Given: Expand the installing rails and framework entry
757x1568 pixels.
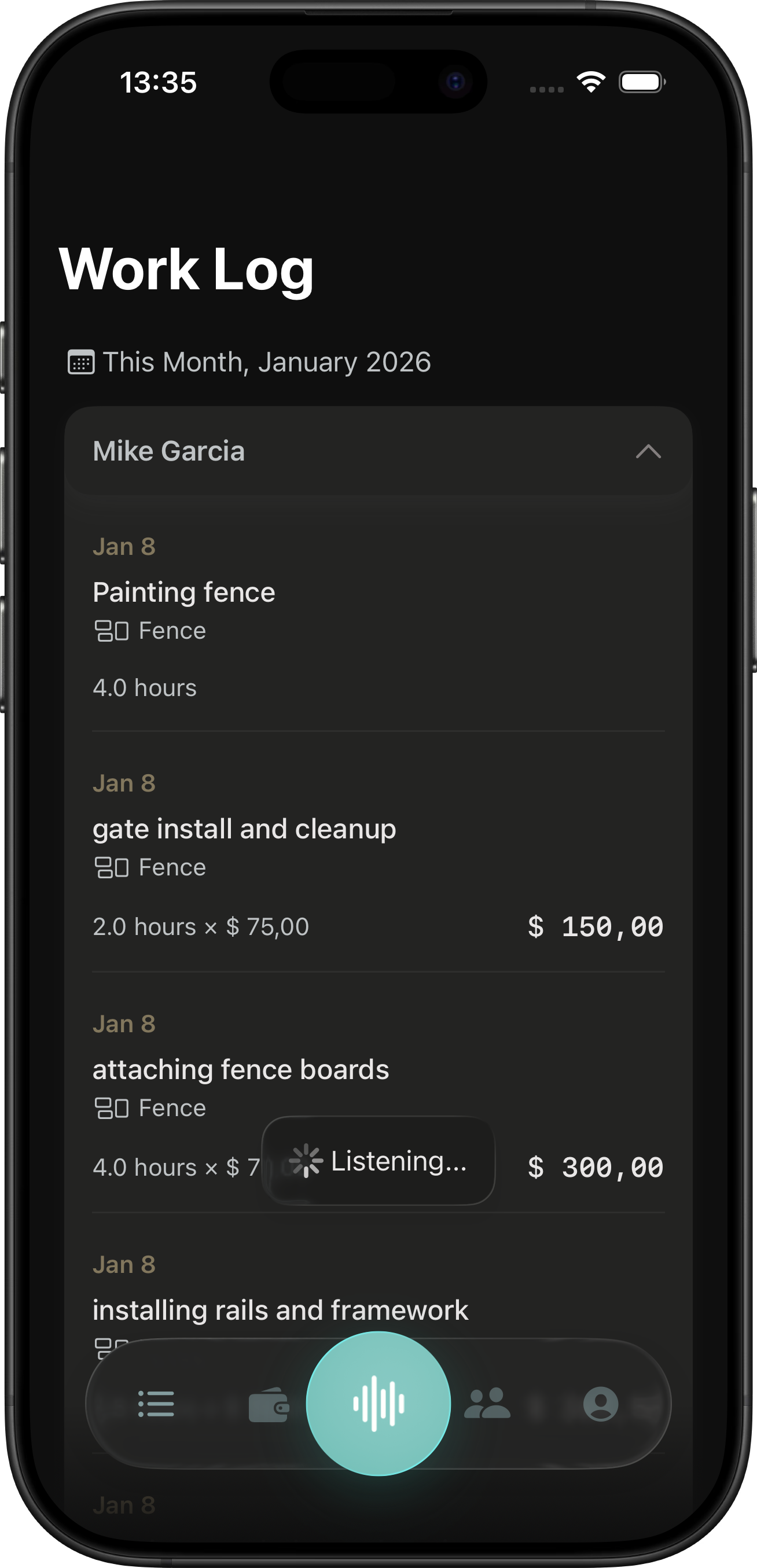Looking at the screenshot, I should [280, 1309].
